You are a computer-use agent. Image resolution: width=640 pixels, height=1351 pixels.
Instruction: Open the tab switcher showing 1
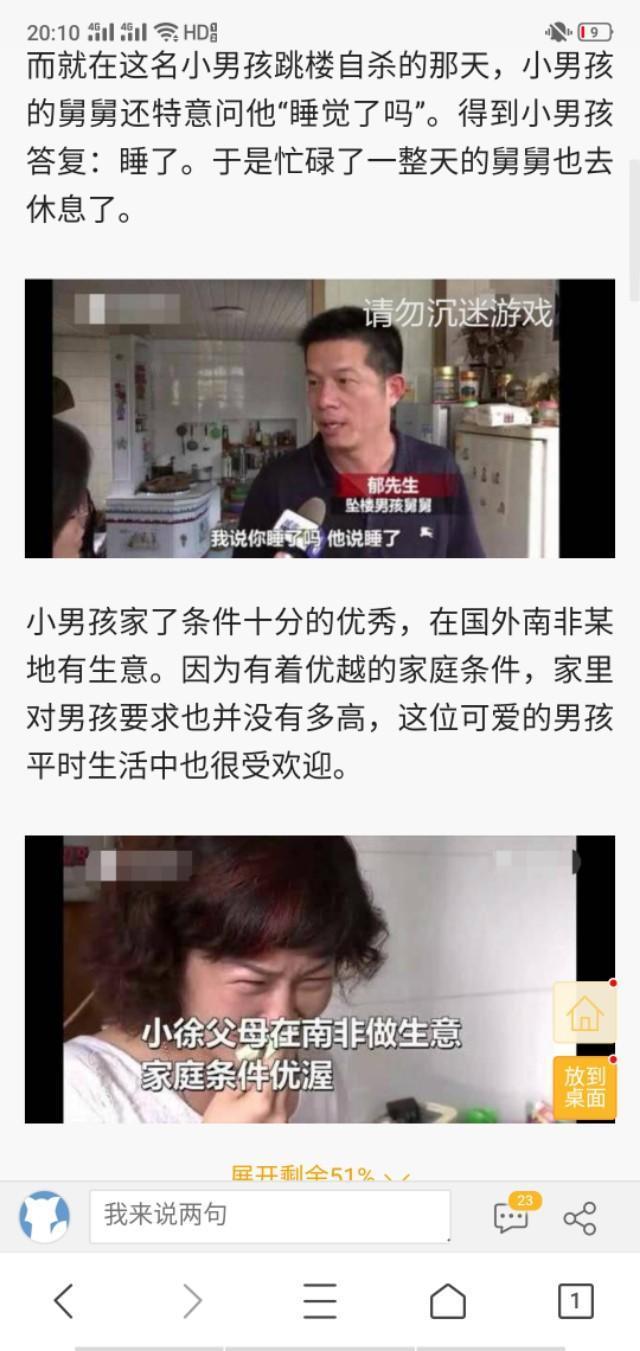coord(575,1301)
